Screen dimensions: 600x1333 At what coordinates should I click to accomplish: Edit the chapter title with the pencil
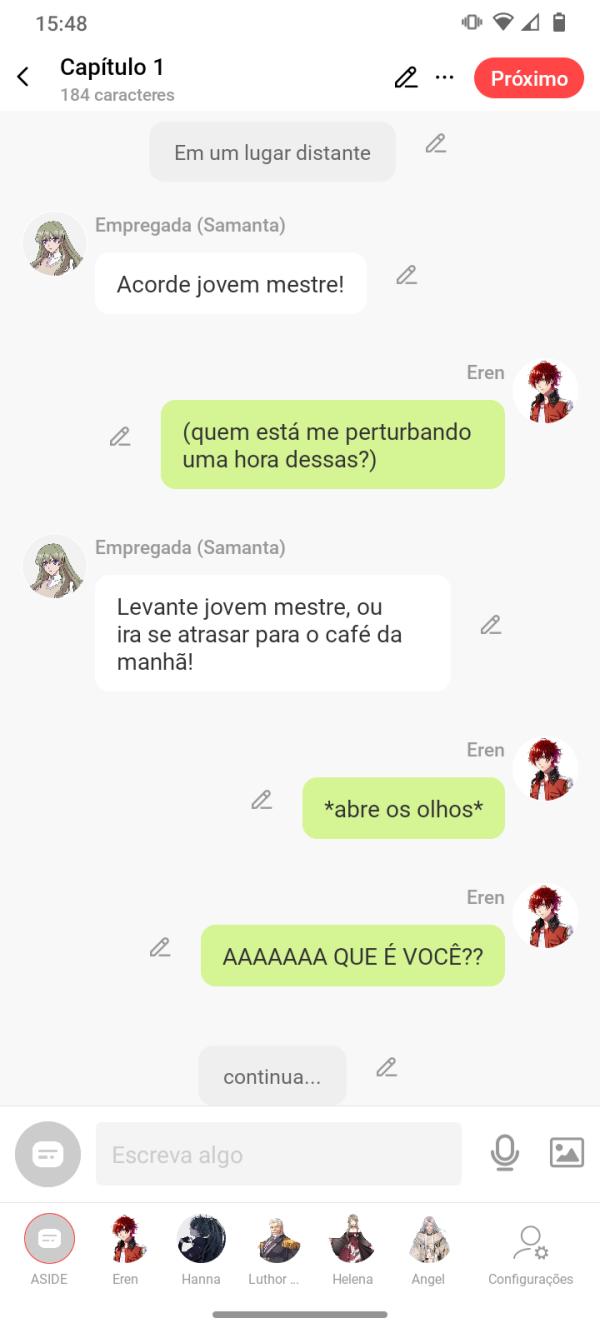click(406, 78)
